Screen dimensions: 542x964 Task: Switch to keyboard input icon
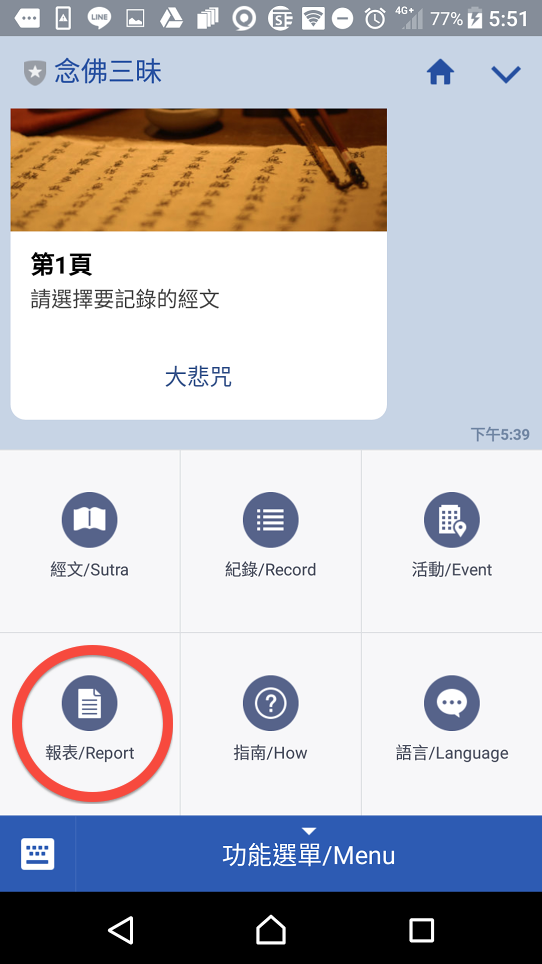point(37,854)
